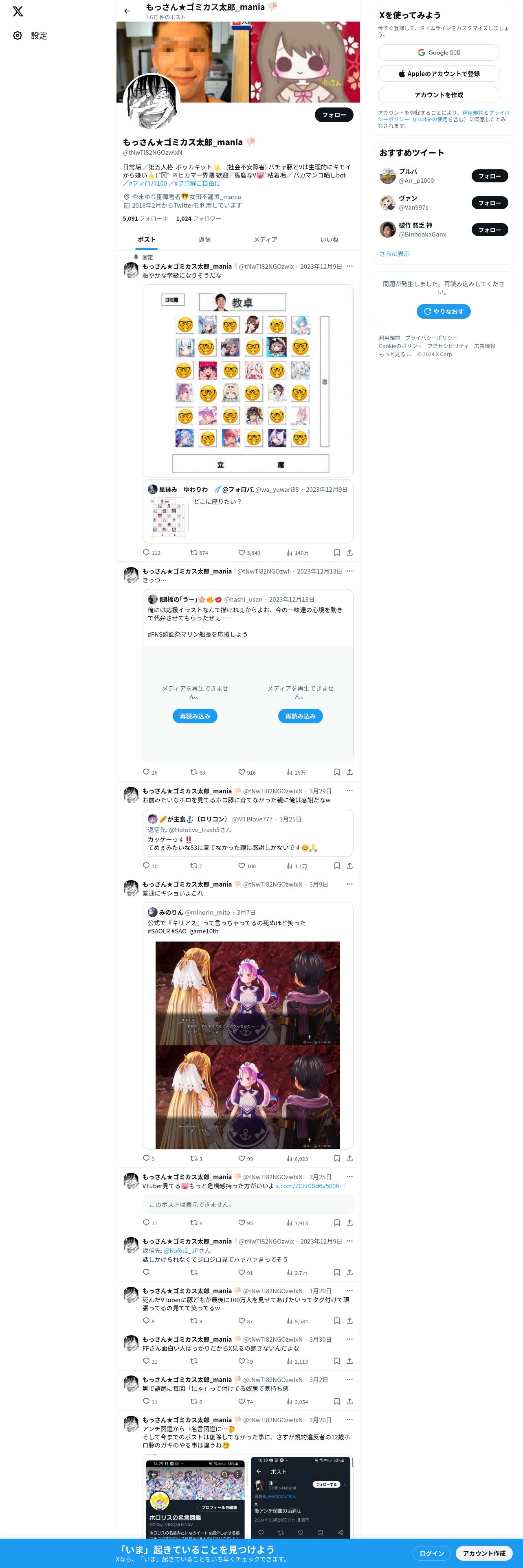Switch to the いいね tab
This screenshot has height=1568, width=523.
tap(329, 240)
